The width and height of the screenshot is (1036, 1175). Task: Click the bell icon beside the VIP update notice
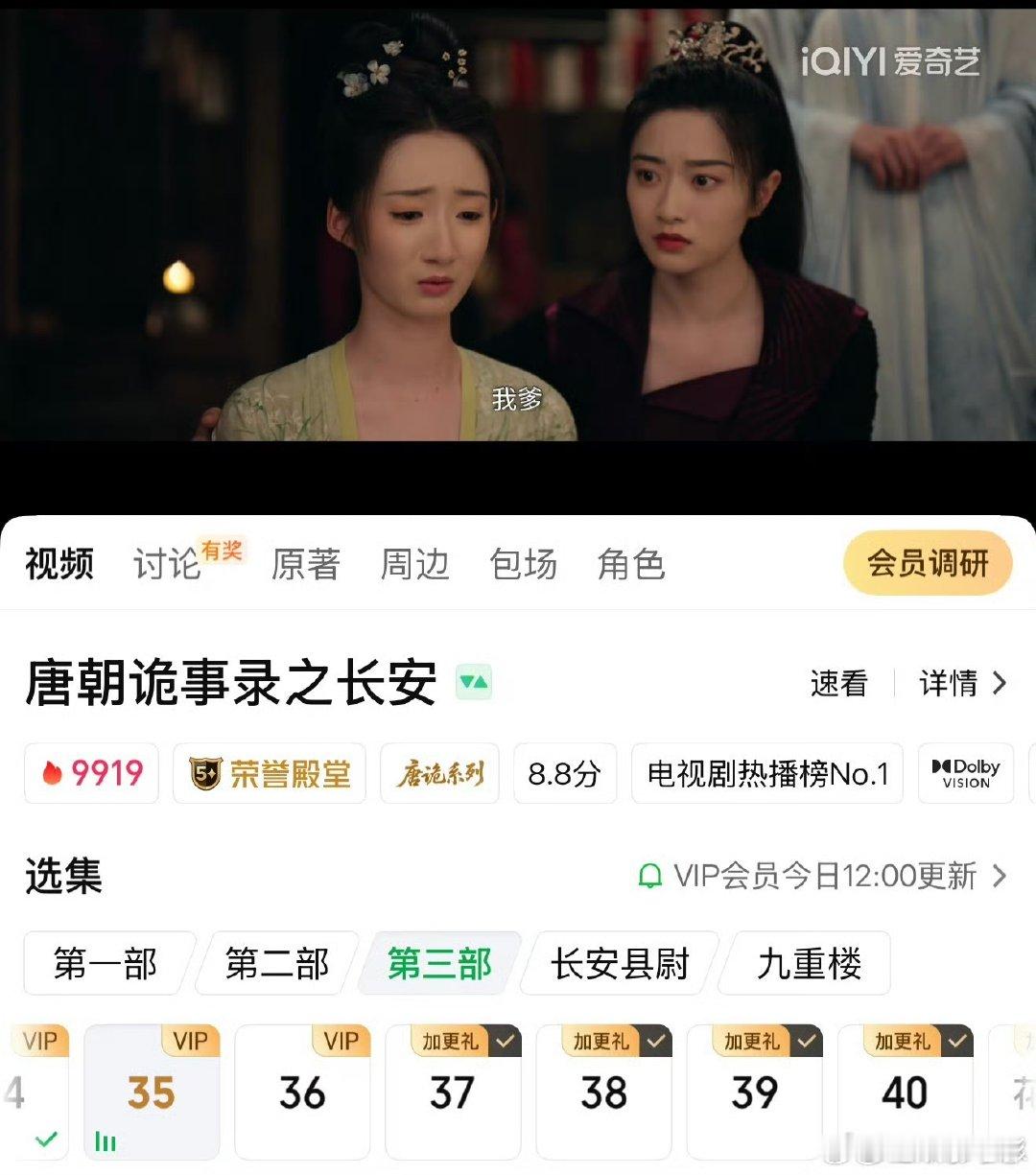(653, 876)
